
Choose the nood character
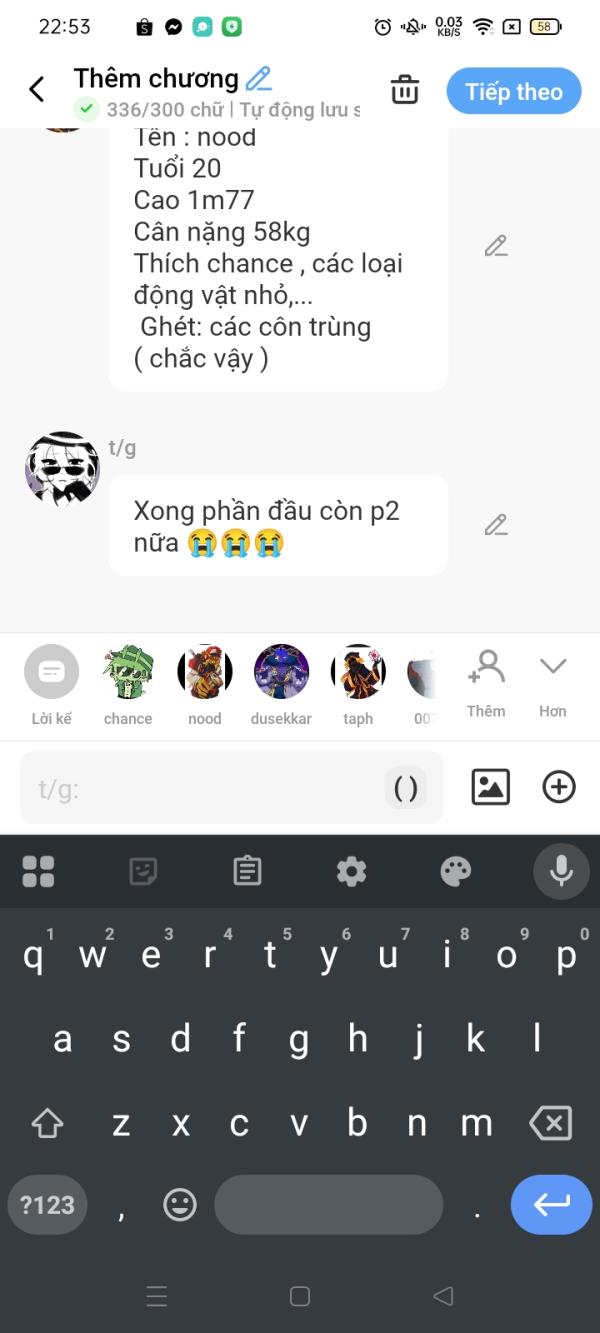tap(205, 685)
